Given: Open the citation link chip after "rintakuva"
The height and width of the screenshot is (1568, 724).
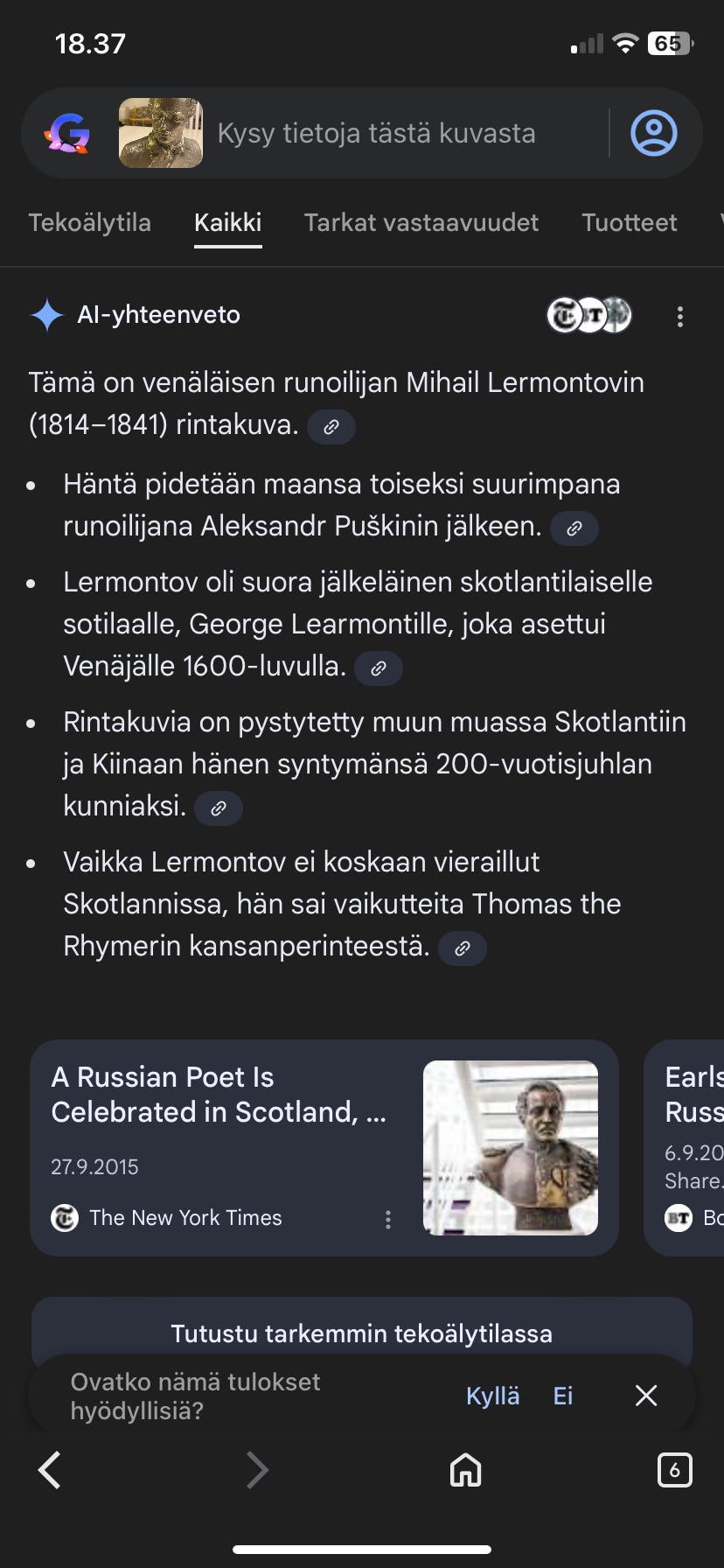Looking at the screenshot, I should pos(331,426).
